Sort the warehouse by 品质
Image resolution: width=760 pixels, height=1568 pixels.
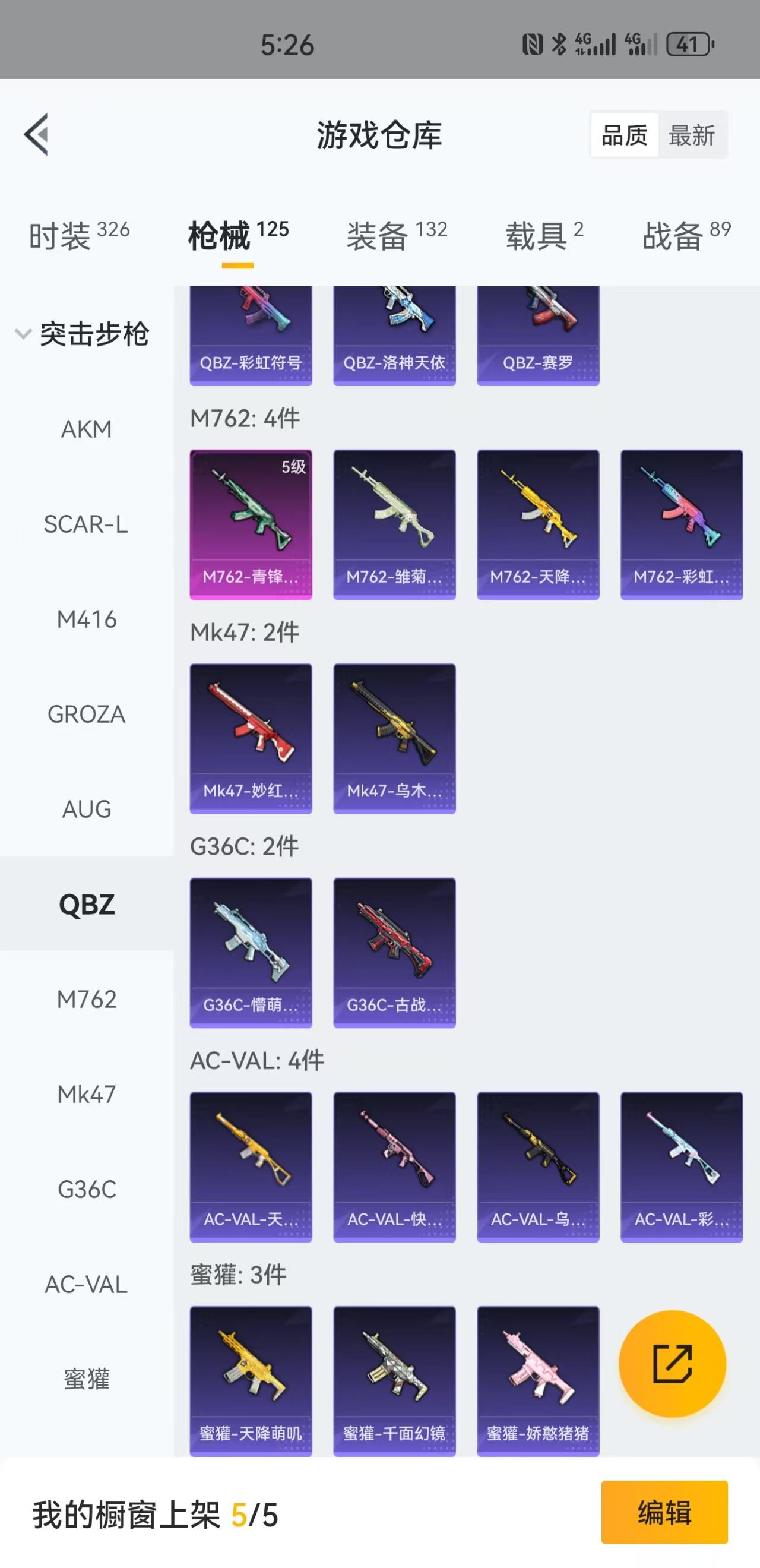(624, 135)
